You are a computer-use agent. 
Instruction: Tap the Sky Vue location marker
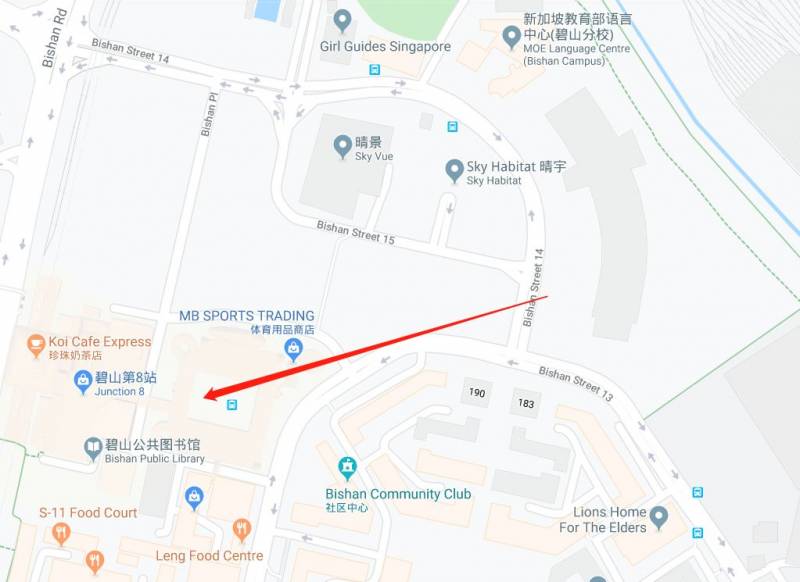342,147
